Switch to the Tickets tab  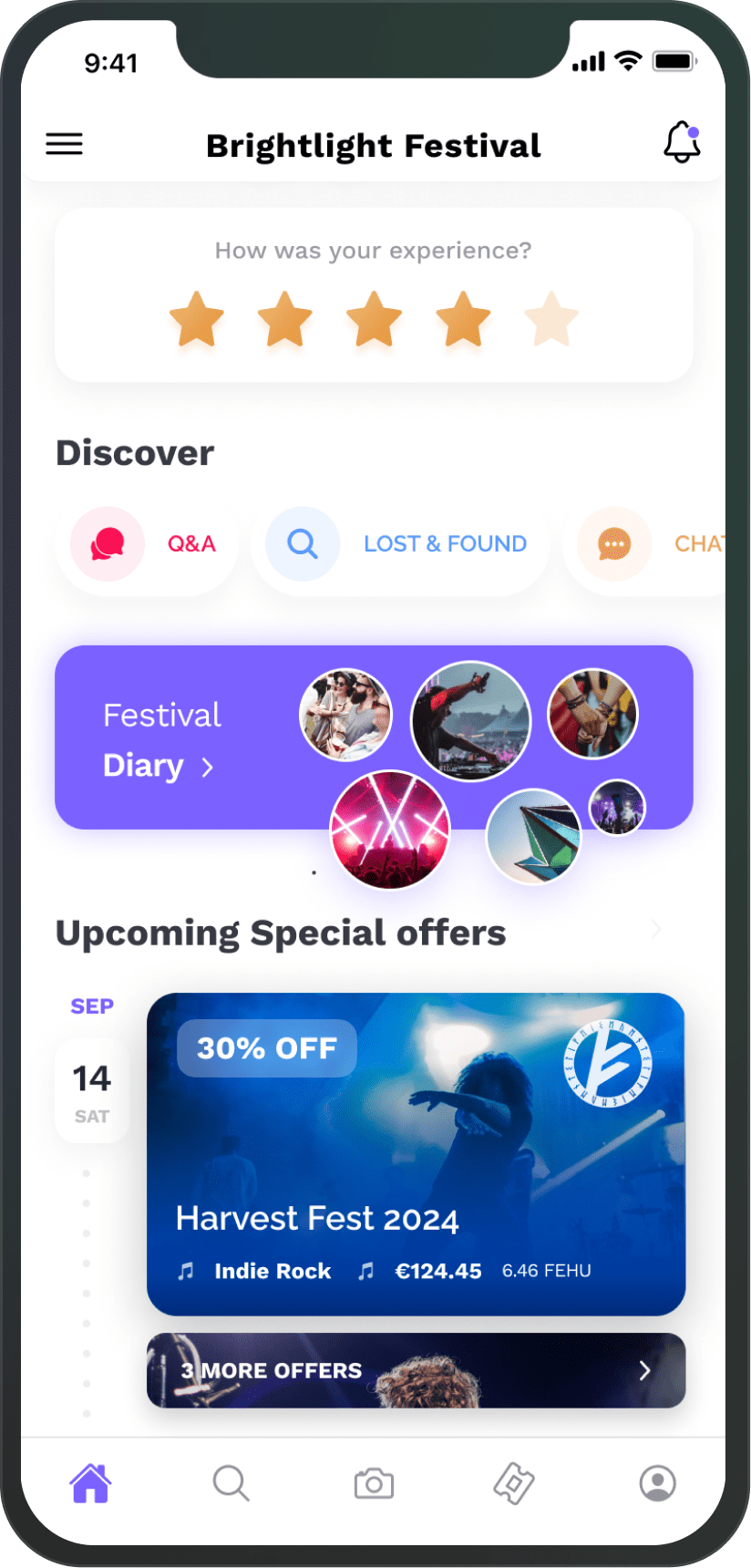coord(514,1483)
